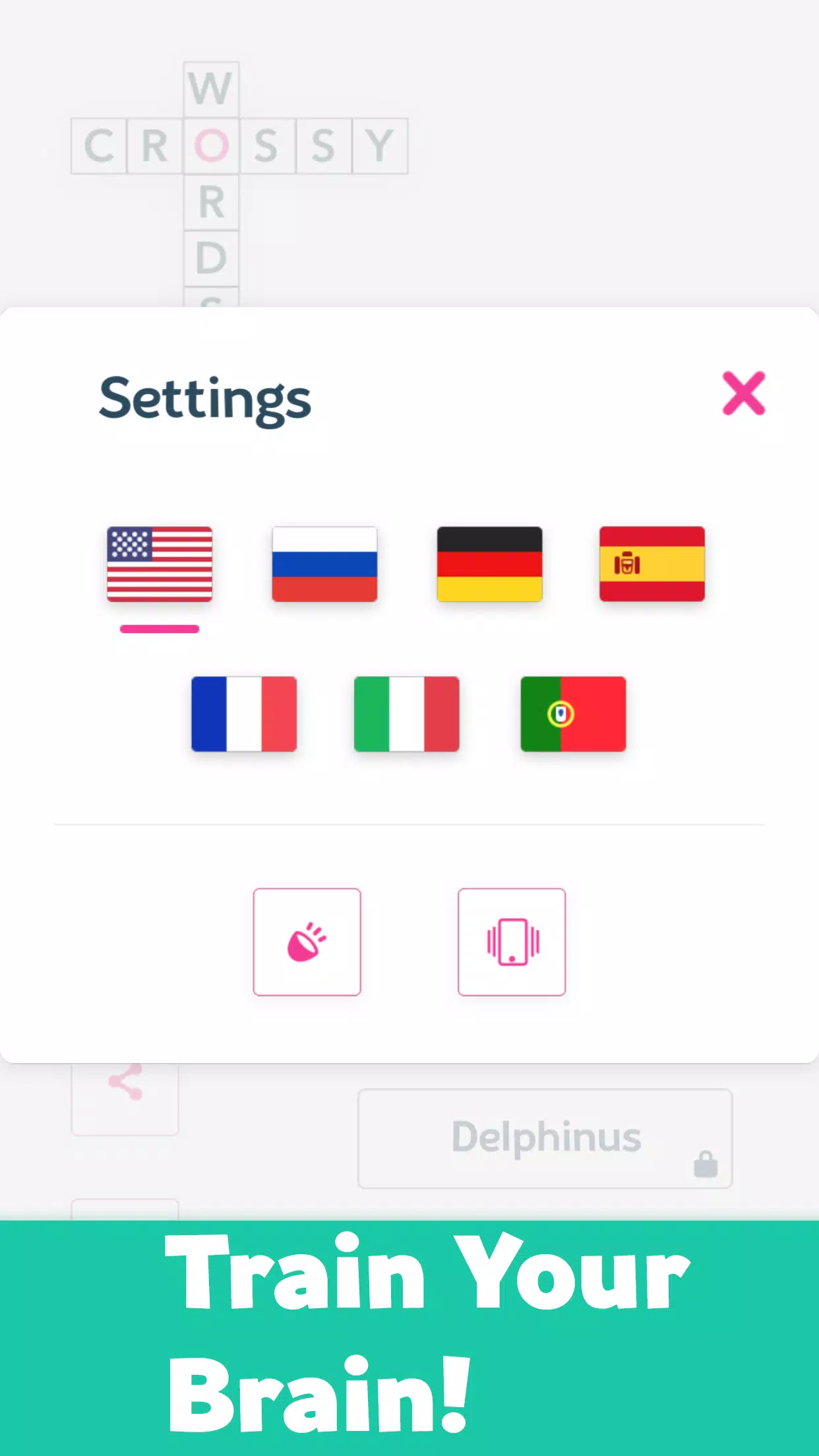This screenshot has height=1456, width=819.
Task: Toggle the phone vibration button
Action: (x=512, y=942)
